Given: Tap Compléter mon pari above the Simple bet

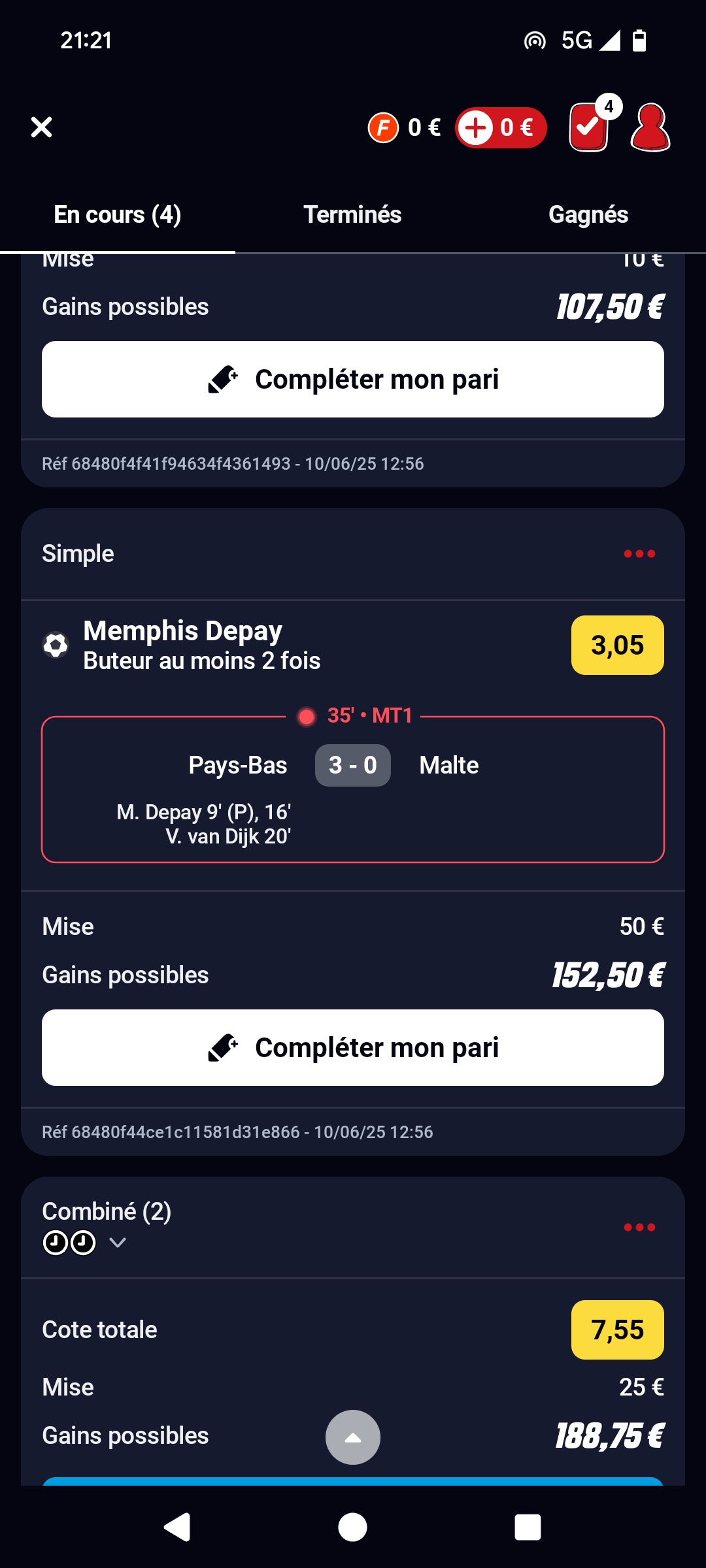Looking at the screenshot, I should click(x=353, y=380).
